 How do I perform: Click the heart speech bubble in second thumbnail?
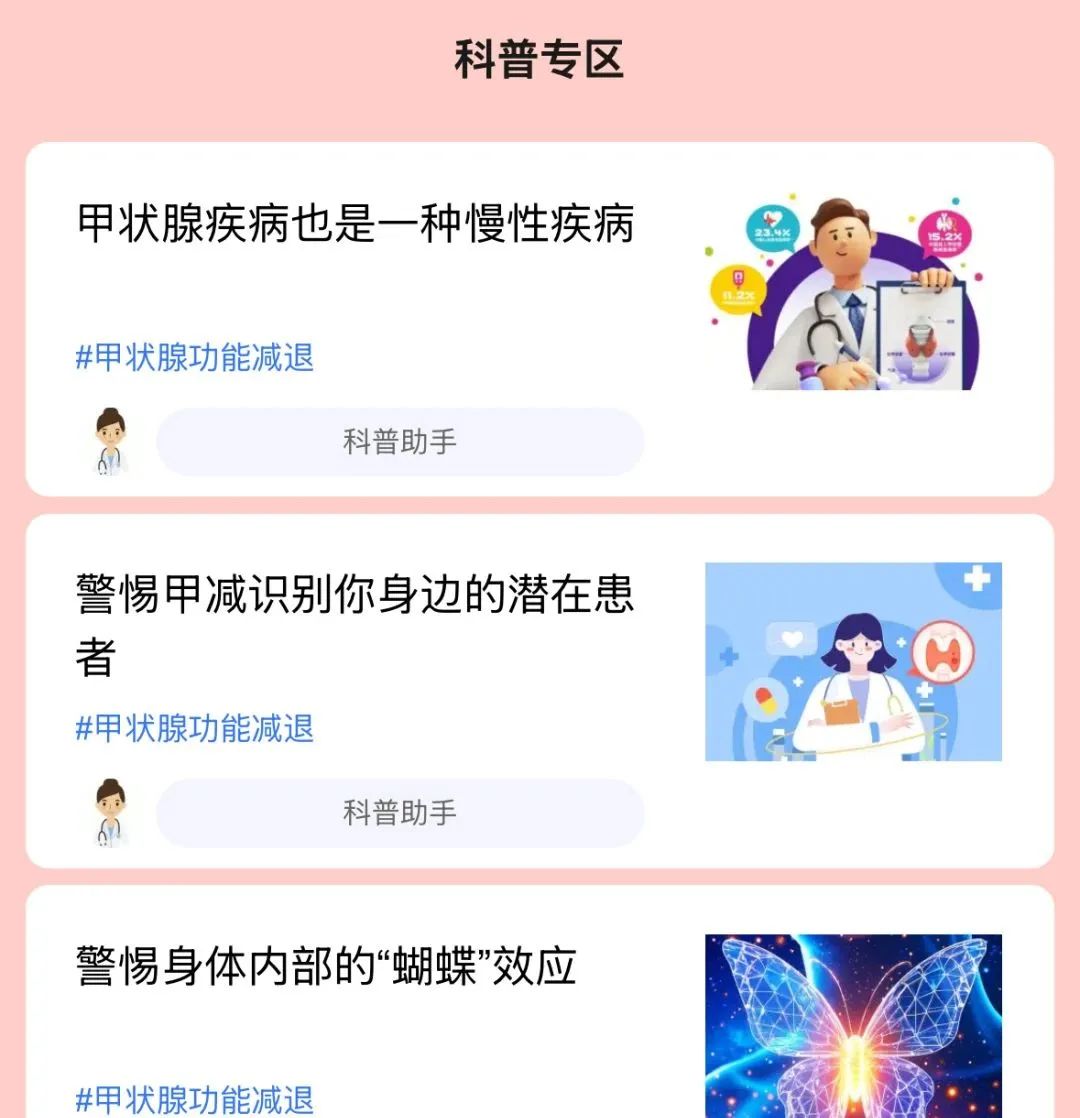(x=790, y=637)
